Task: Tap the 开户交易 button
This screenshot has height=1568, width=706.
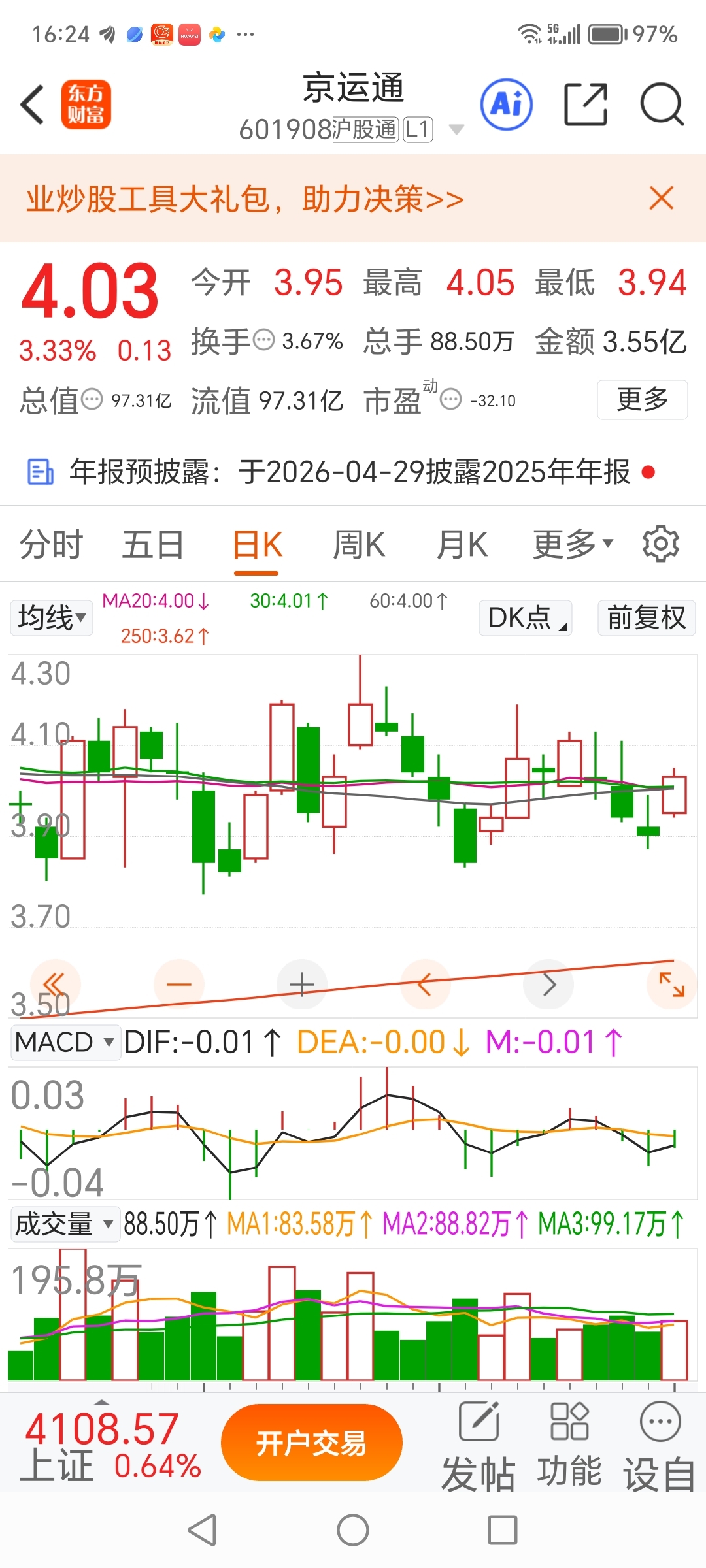Action: [x=312, y=1443]
